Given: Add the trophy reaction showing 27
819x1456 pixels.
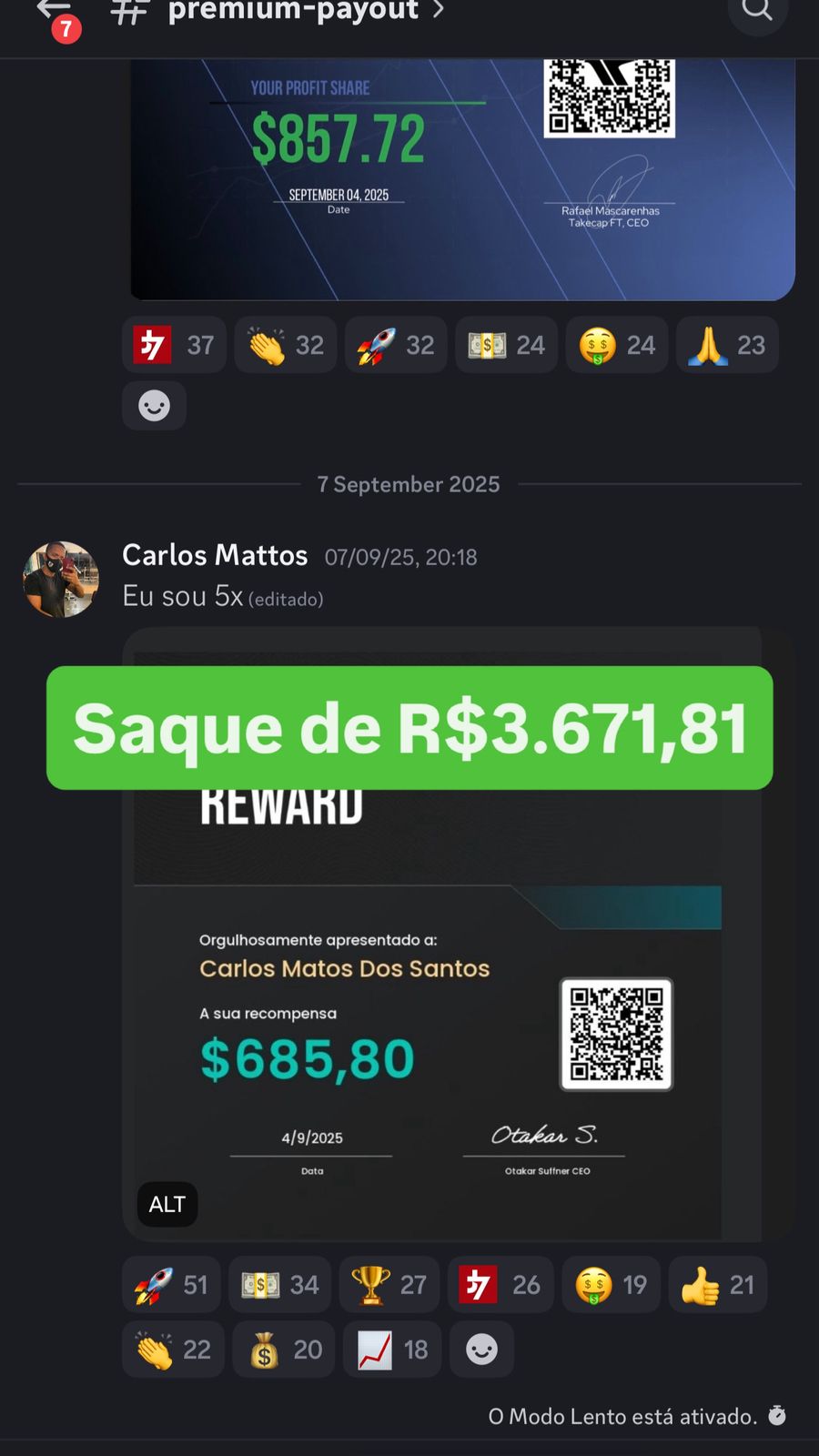Looking at the screenshot, I should coord(389,1285).
